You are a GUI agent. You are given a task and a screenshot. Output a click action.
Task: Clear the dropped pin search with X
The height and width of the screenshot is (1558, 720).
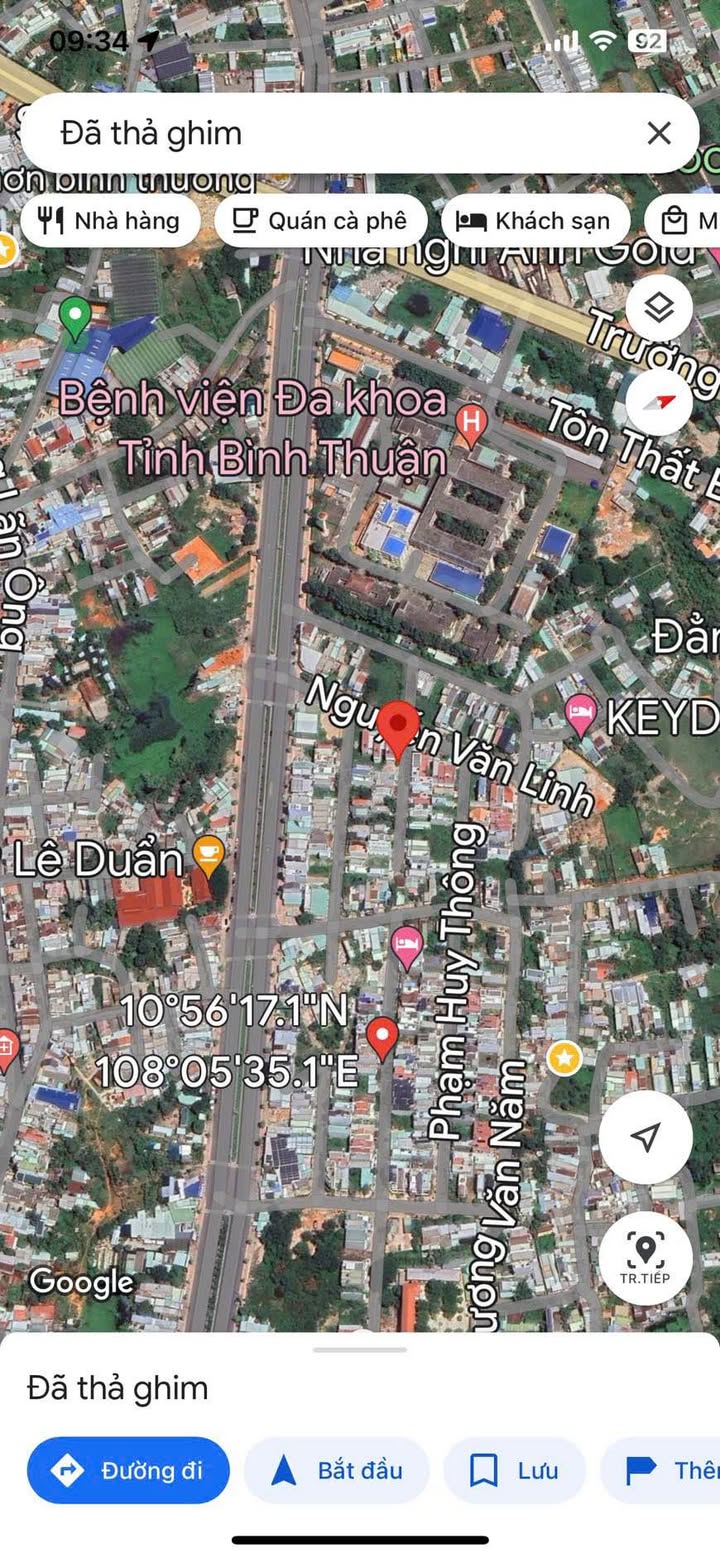click(x=658, y=133)
